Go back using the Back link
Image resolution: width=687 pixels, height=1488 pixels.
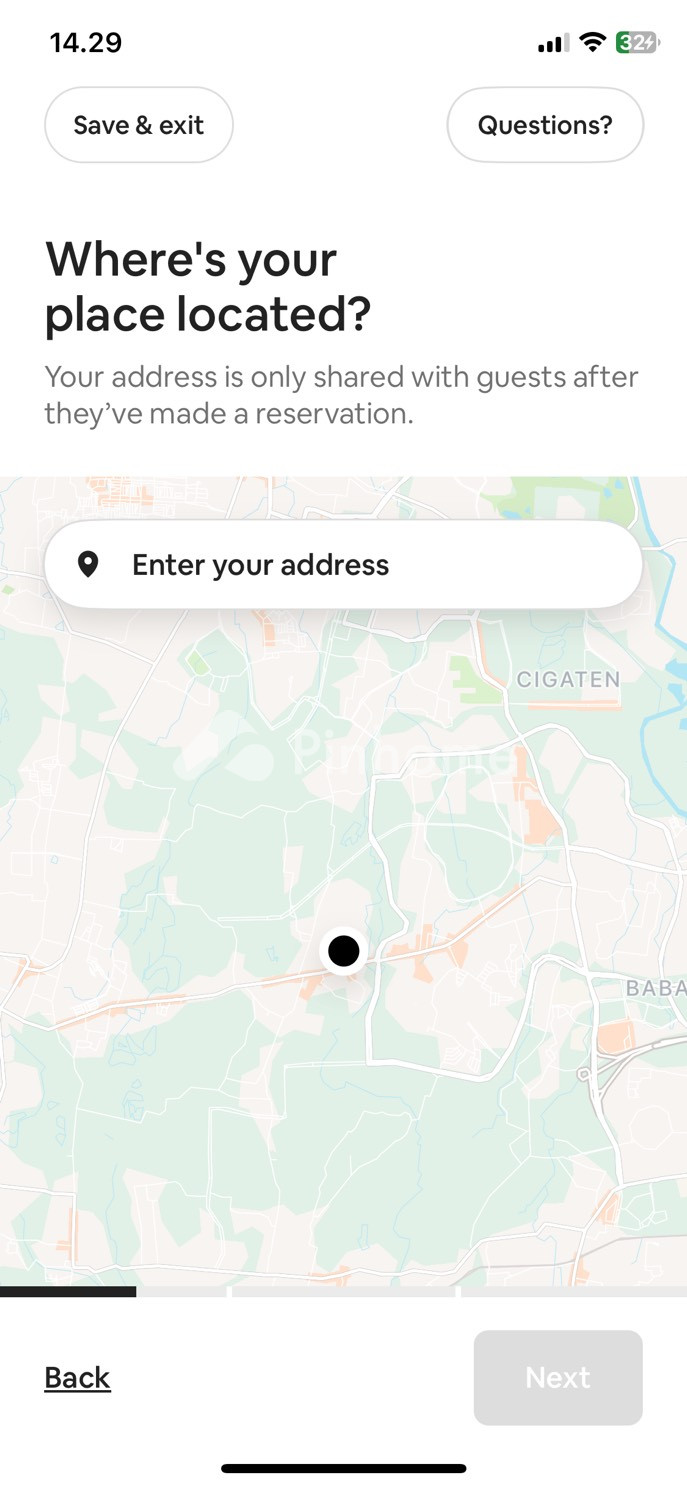pos(77,1377)
